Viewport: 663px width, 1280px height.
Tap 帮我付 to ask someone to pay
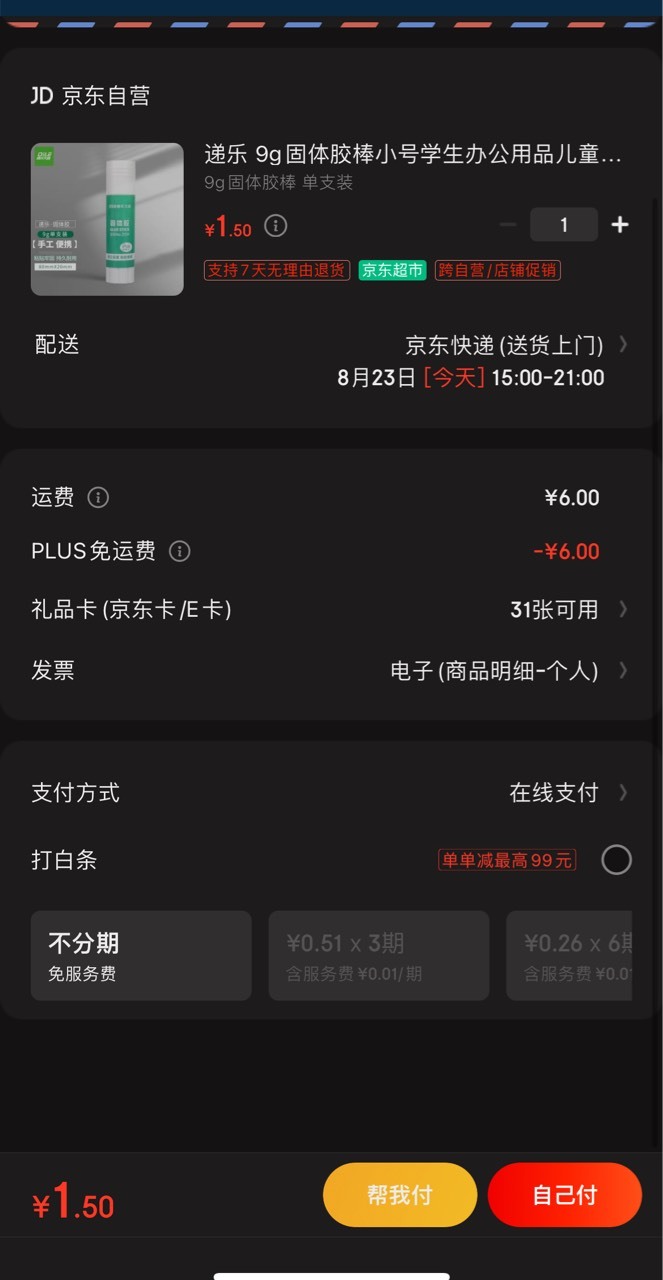(400, 1195)
